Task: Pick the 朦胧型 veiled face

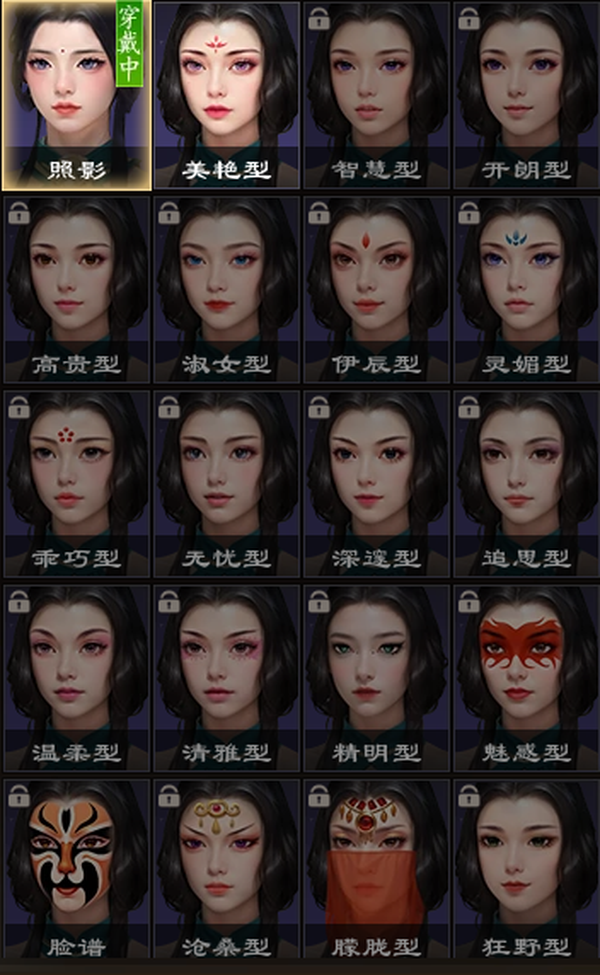Action: click(376, 869)
